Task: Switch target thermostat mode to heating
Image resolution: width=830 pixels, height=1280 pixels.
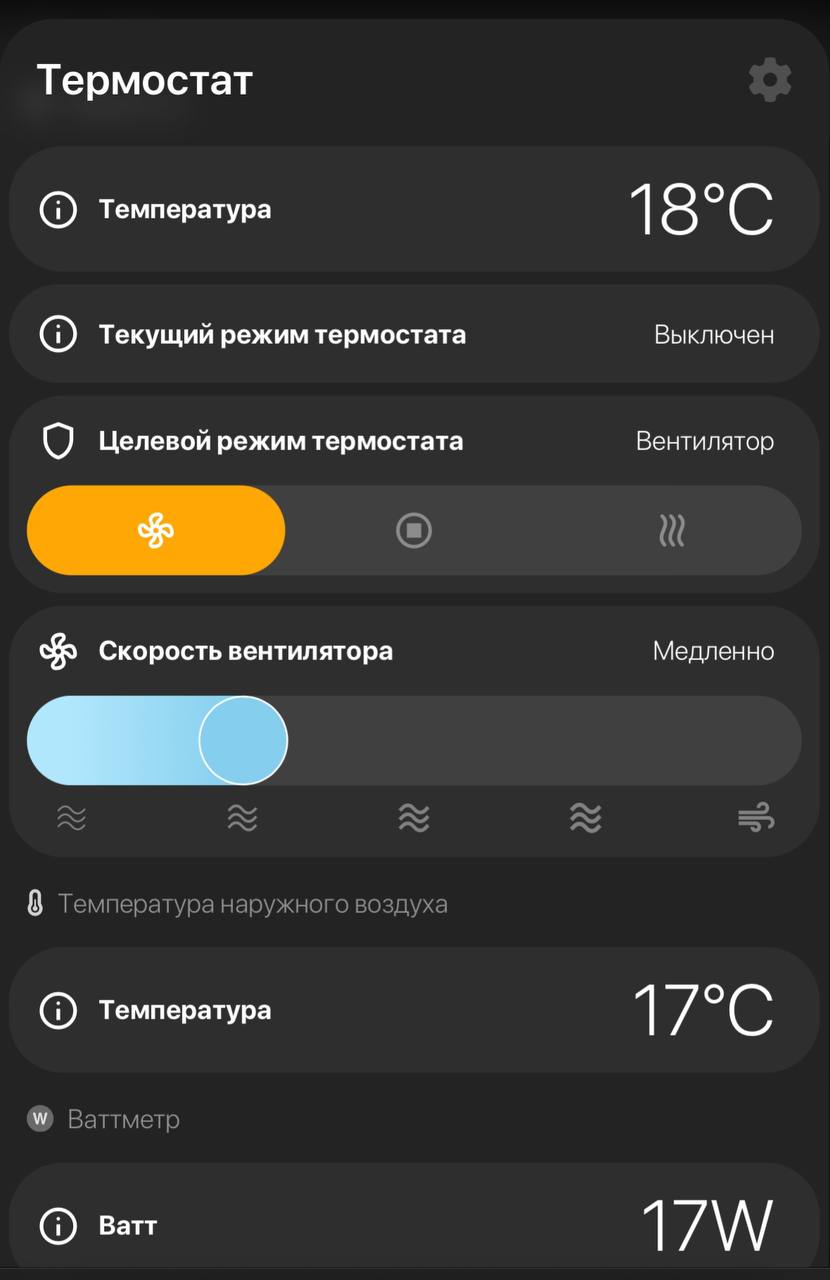Action: point(671,530)
